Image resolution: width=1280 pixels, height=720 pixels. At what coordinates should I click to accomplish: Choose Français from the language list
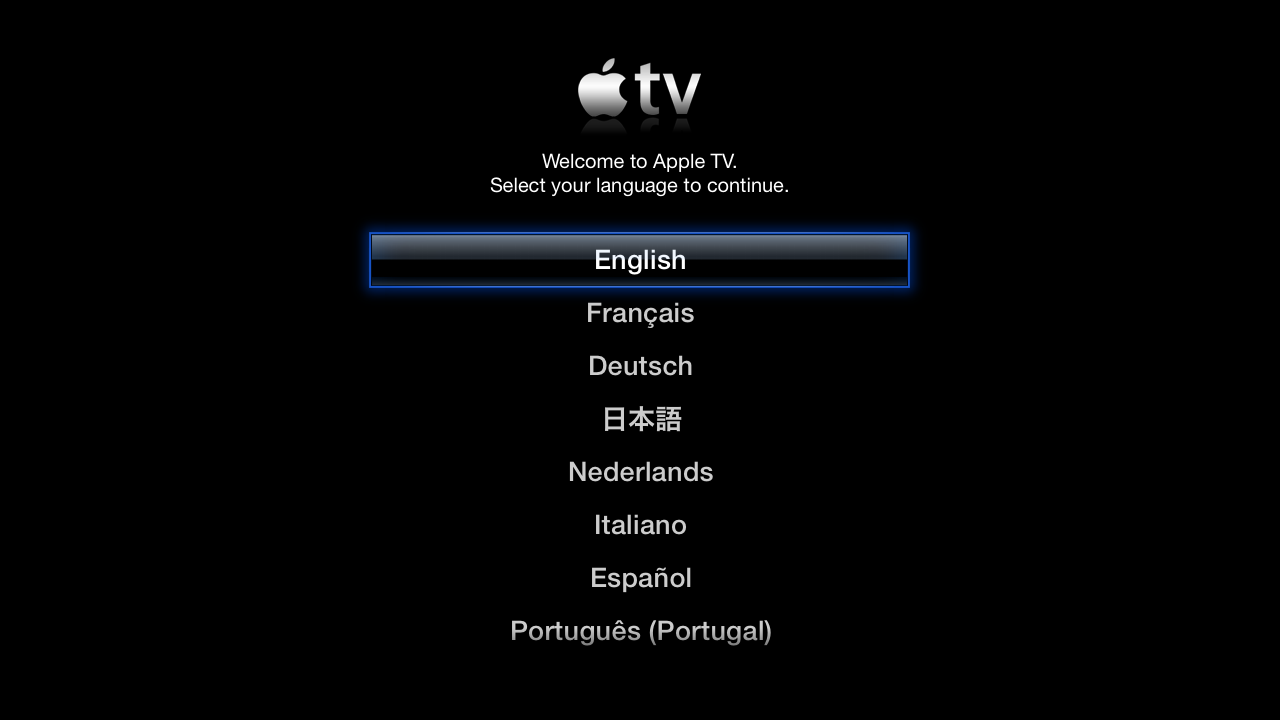pyautogui.click(x=640, y=313)
